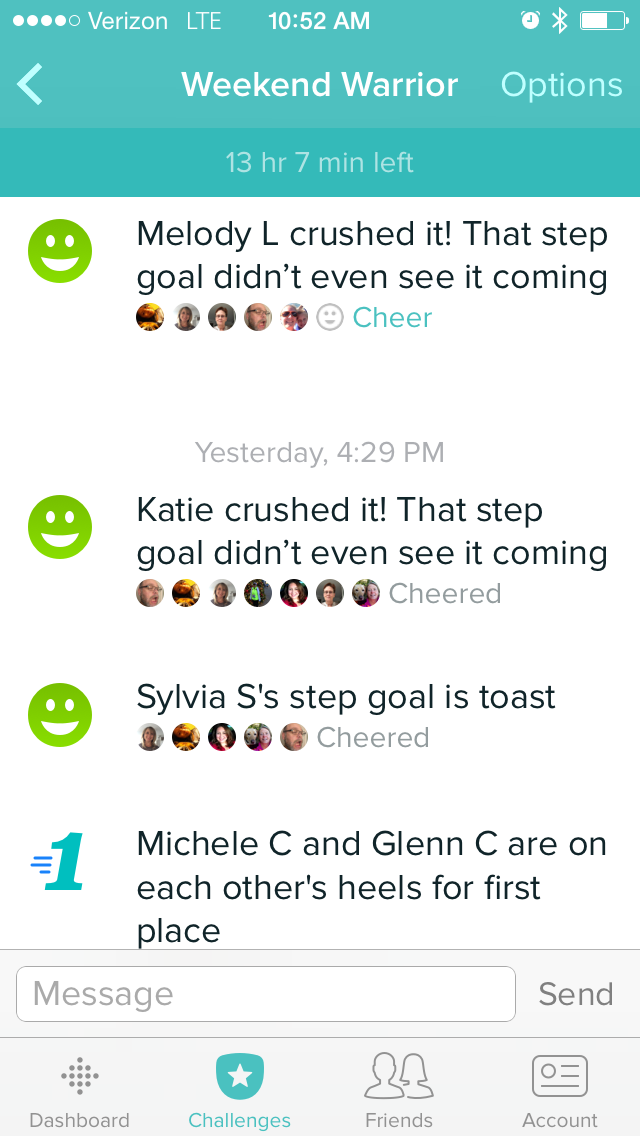
Task: Open the Account tab
Action: (x=559, y=1091)
